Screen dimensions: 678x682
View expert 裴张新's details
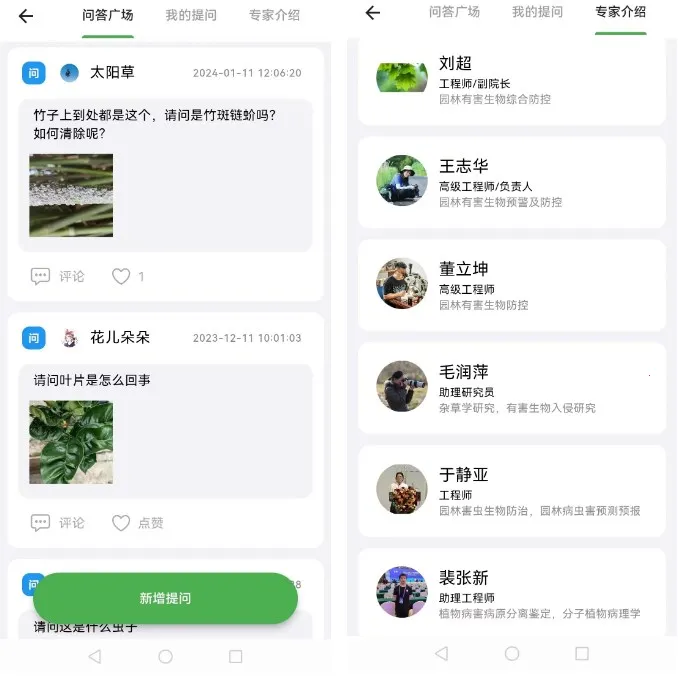tap(511, 592)
